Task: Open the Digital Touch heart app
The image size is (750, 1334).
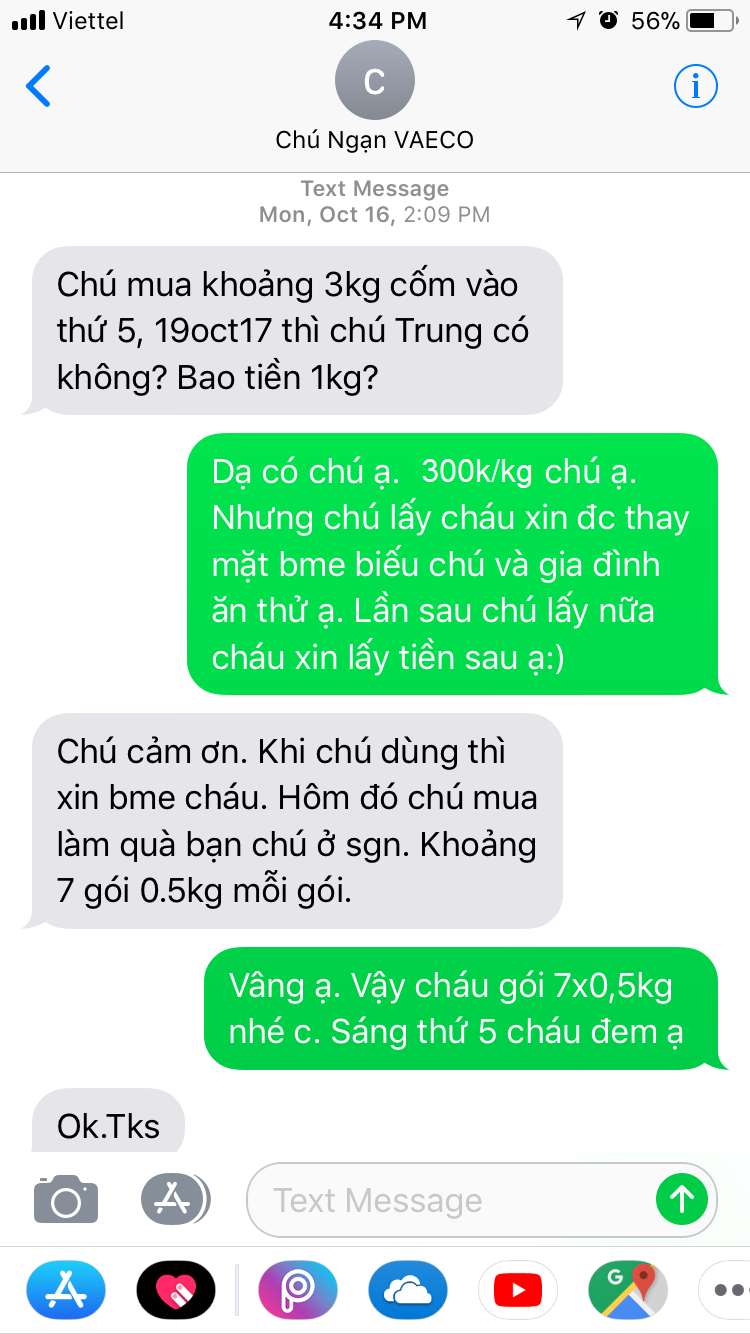Action: [175, 1292]
